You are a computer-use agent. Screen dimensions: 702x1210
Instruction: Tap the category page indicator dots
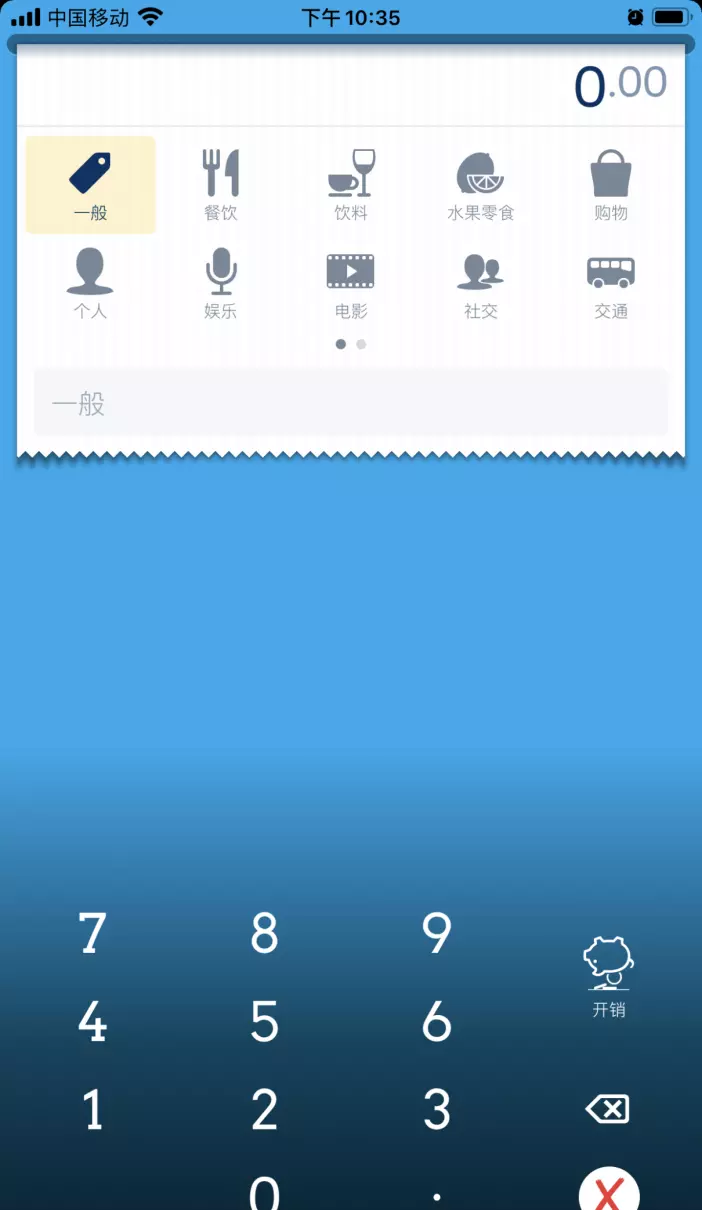click(x=351, y=344)
